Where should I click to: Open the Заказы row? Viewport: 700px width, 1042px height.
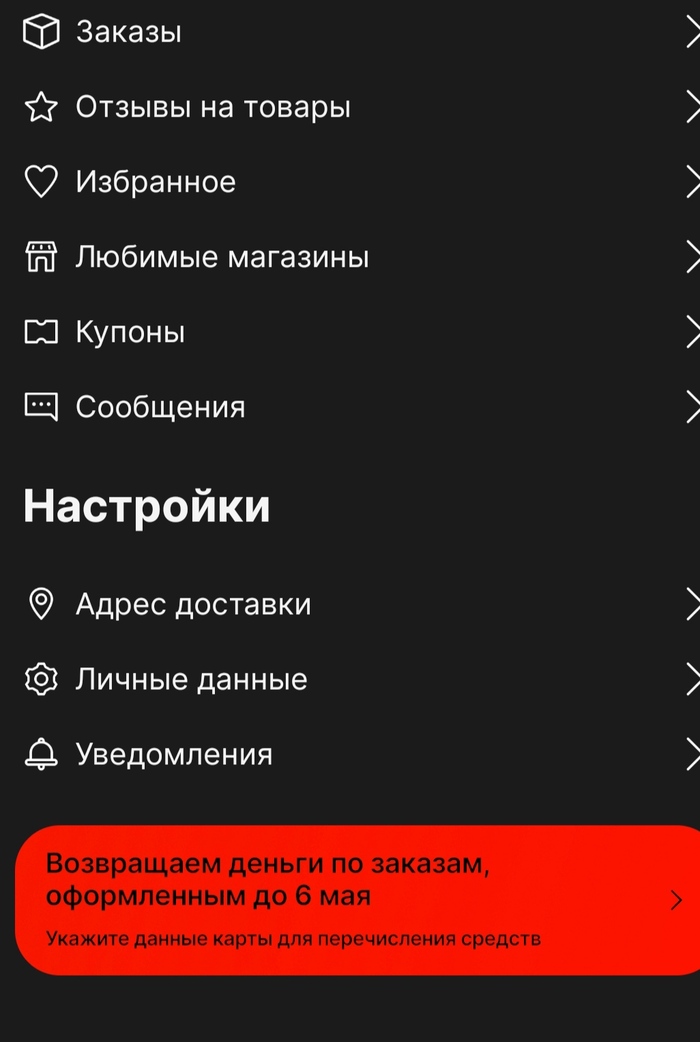tap(128, 32)
